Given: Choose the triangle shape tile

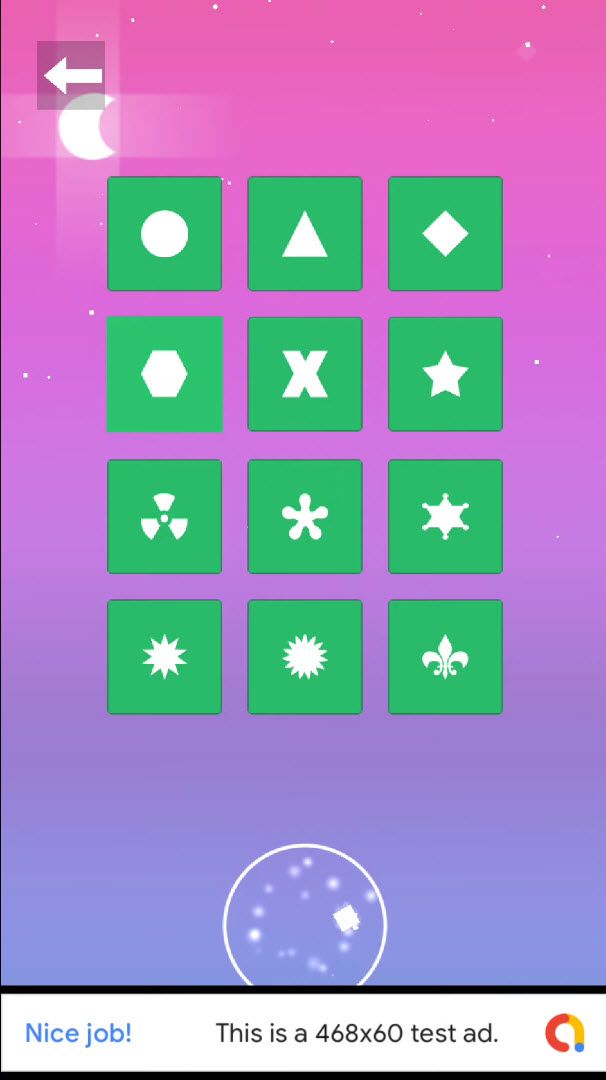Looking at the screenshot, I should pyautogui.click(x=305, y=234).
